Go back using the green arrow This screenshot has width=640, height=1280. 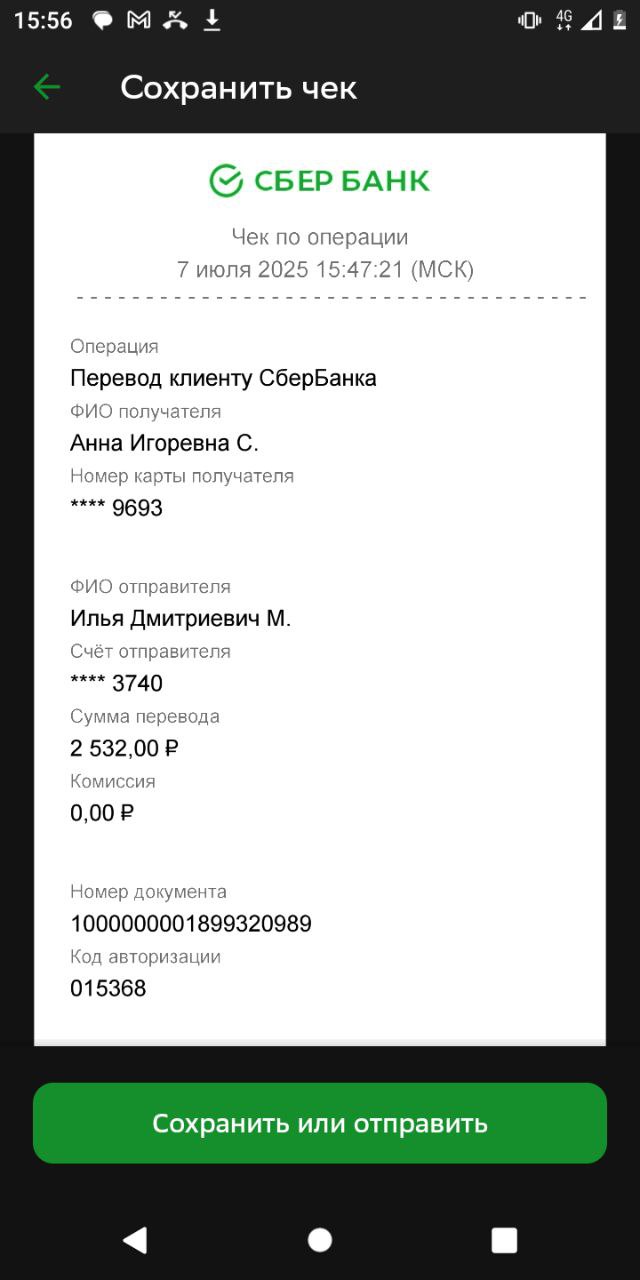(x=47, y=87)
